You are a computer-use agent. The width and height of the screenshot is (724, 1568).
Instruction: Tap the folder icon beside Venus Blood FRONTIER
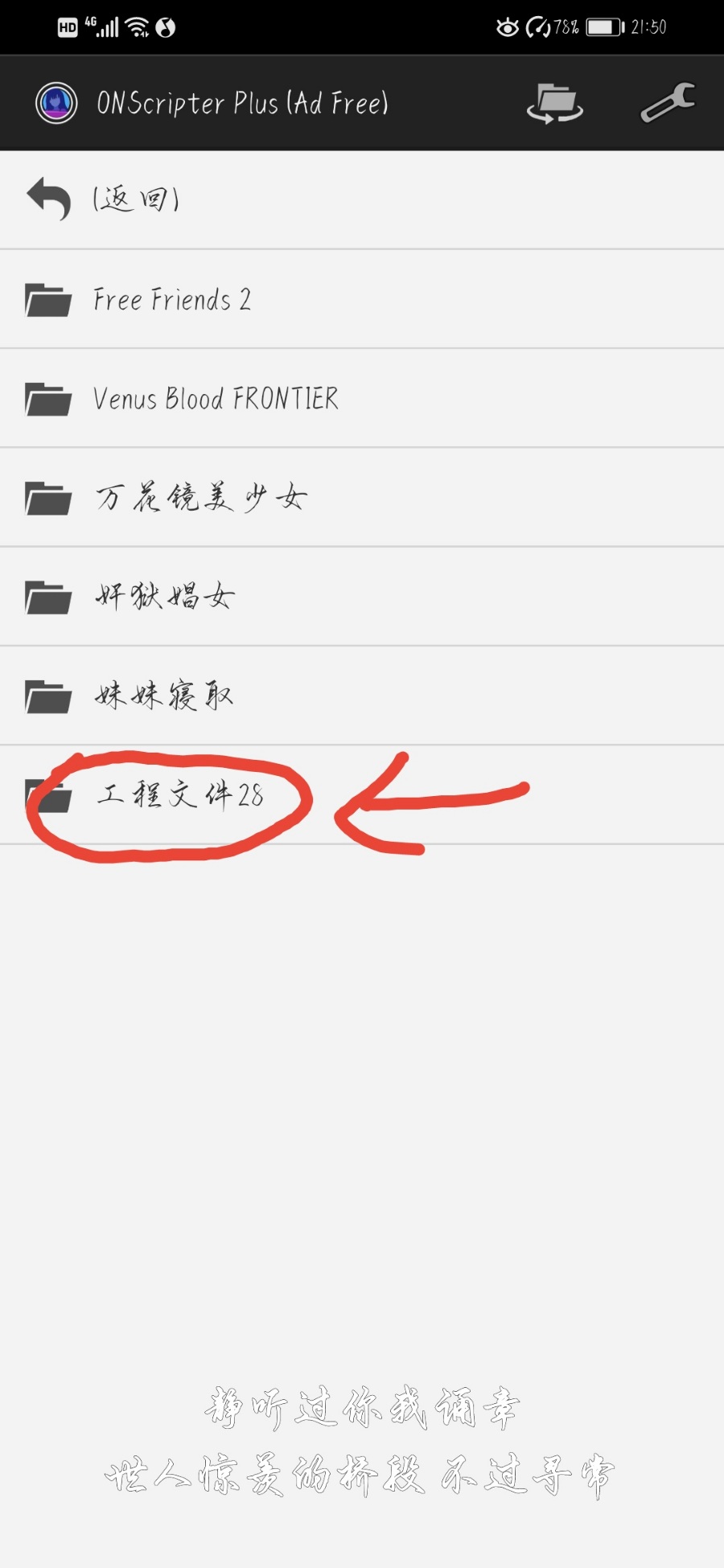pyautogui.click(x=46, y=399)
